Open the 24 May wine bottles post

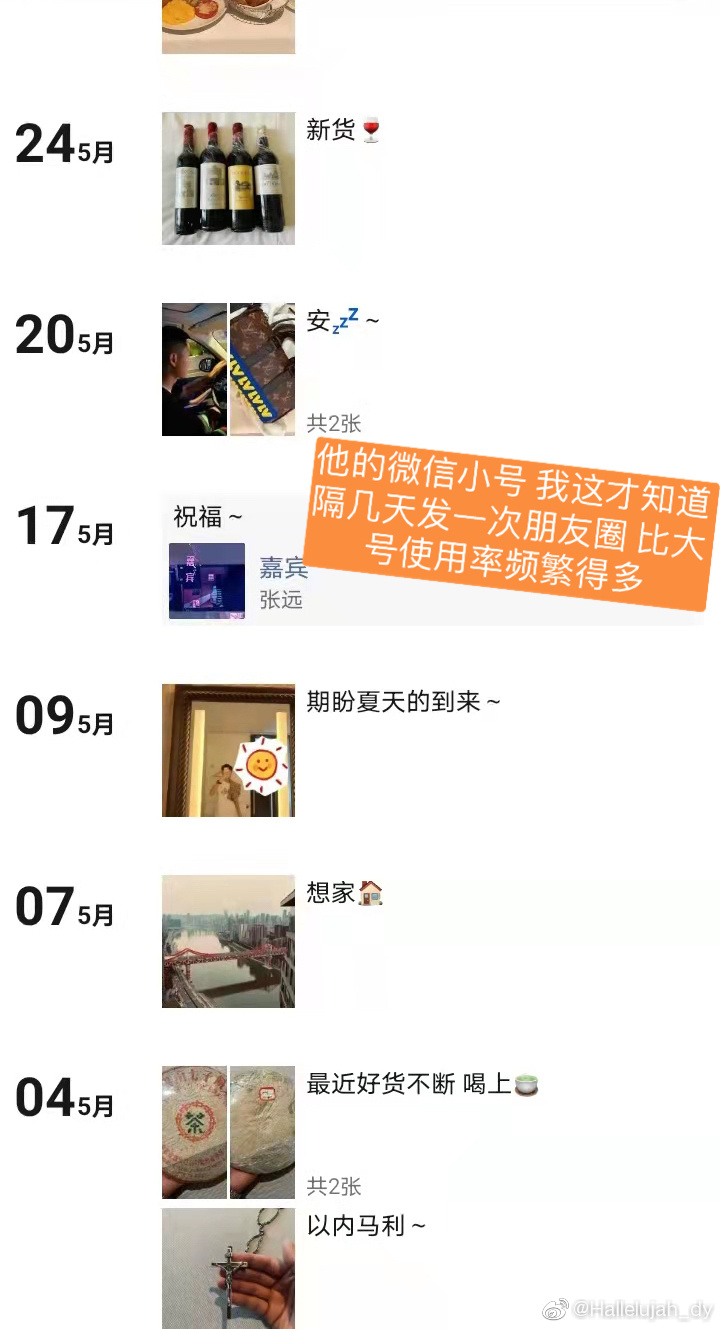[228, 178]
